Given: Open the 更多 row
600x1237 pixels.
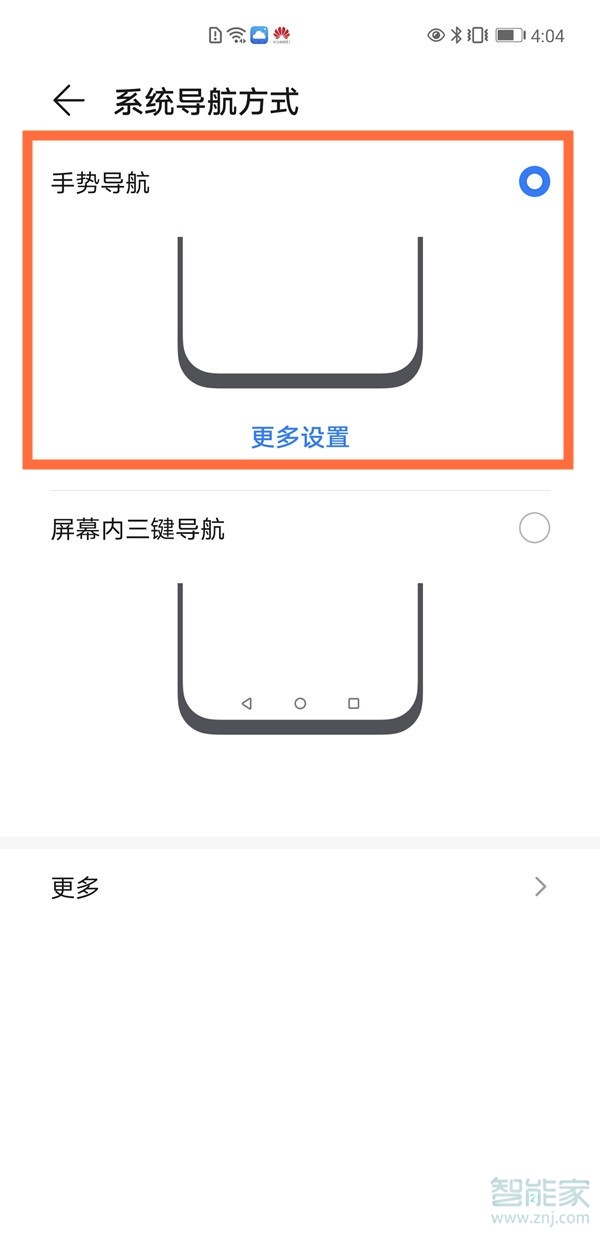Looking at the screenshot, I should tap(300, 887).
